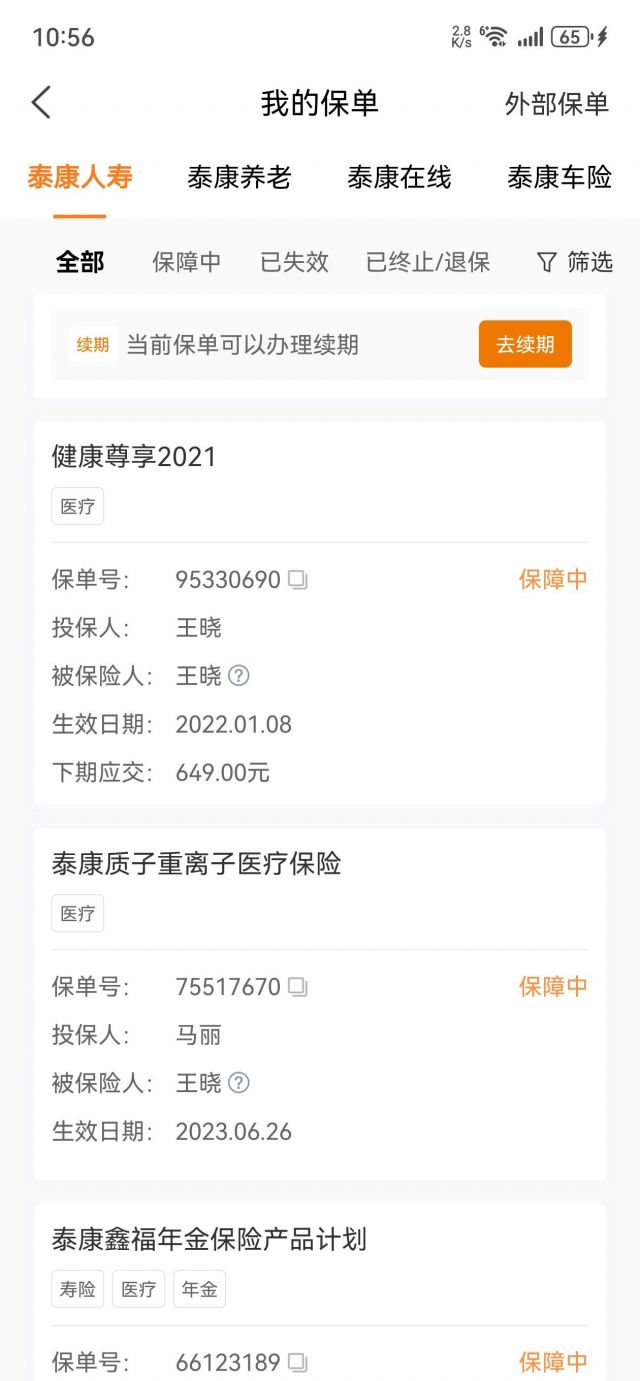The height and width of the screenshot is (1381, 640).
Task: Switch to 泰康车险 tab
Action: (559, 178)
